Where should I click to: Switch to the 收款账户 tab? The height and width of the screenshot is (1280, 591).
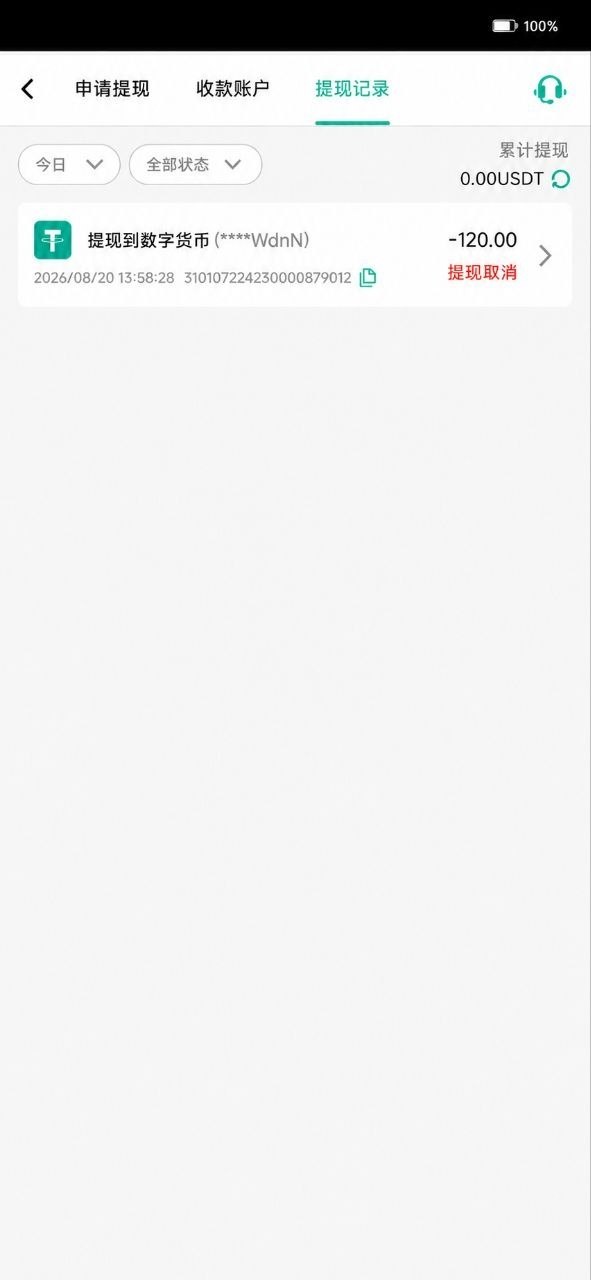pyautogui.click(x=232, y=89)
